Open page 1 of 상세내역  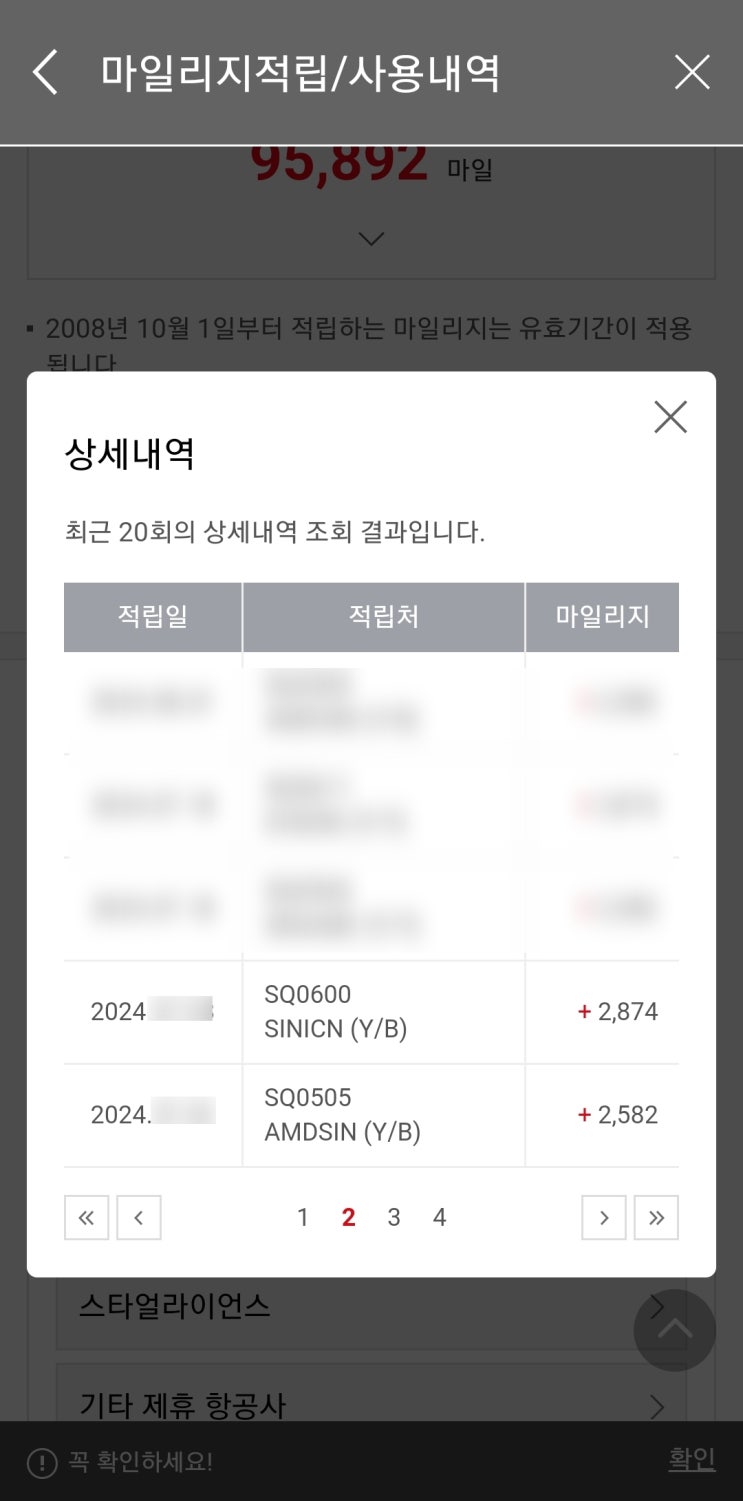[x=303, y=1217]
